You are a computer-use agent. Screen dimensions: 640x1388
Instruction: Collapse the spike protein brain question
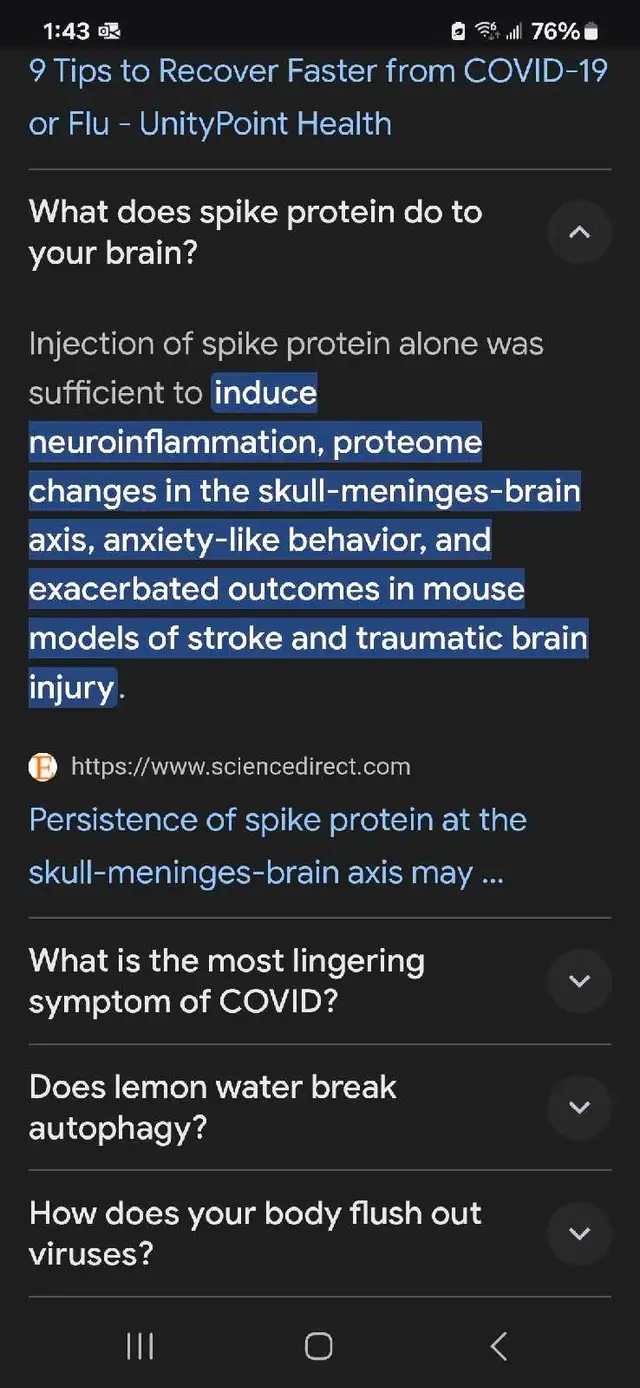point(579,232)
